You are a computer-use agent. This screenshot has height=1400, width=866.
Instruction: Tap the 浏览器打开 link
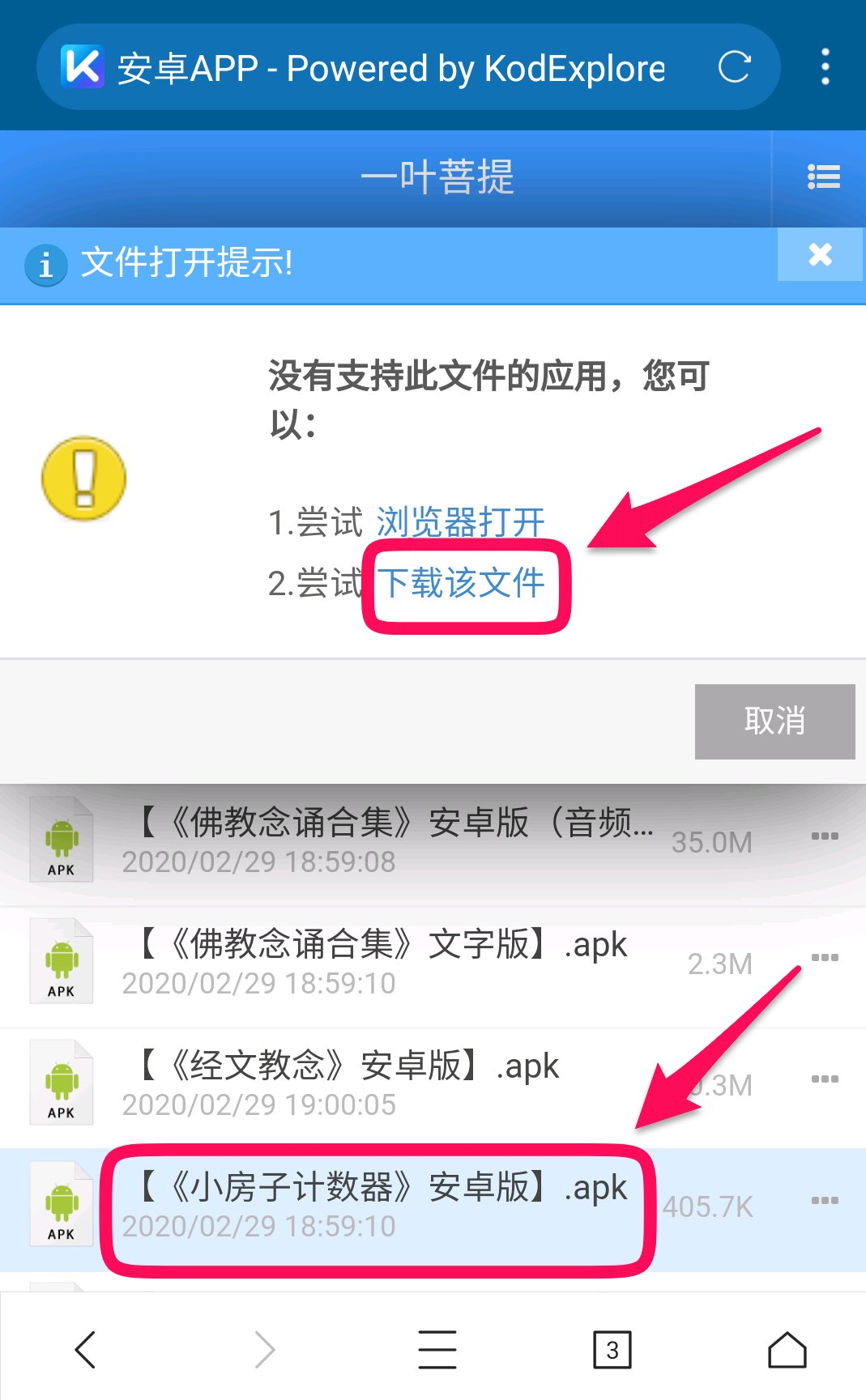460,522
